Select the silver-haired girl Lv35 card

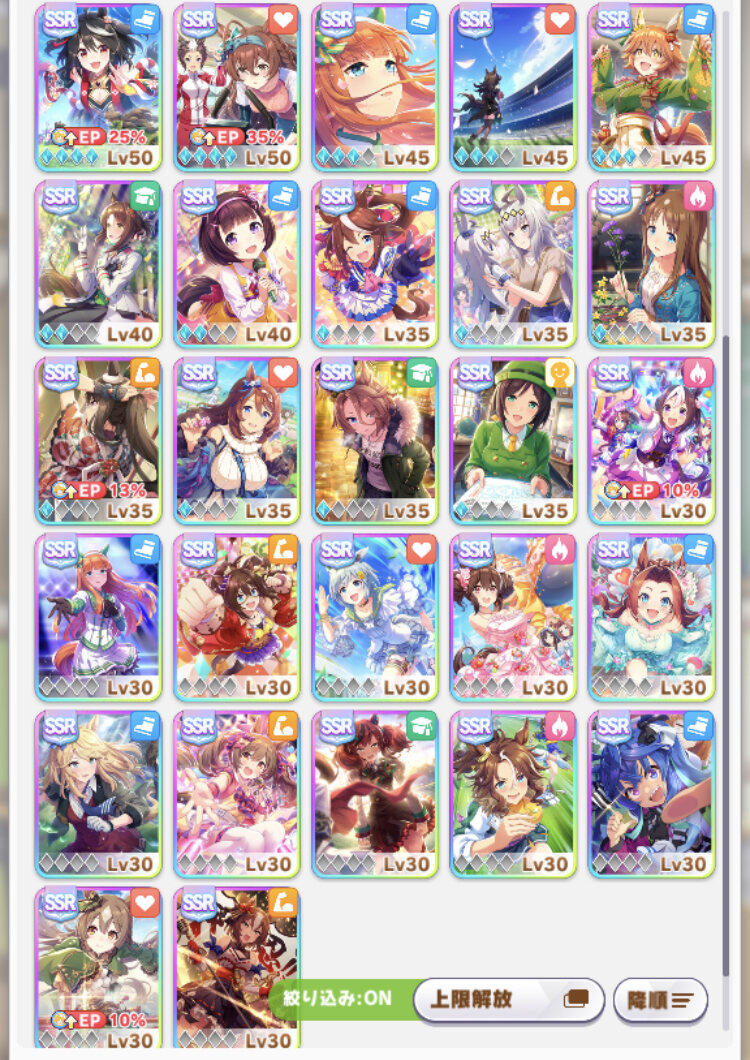tap(513, 263)
